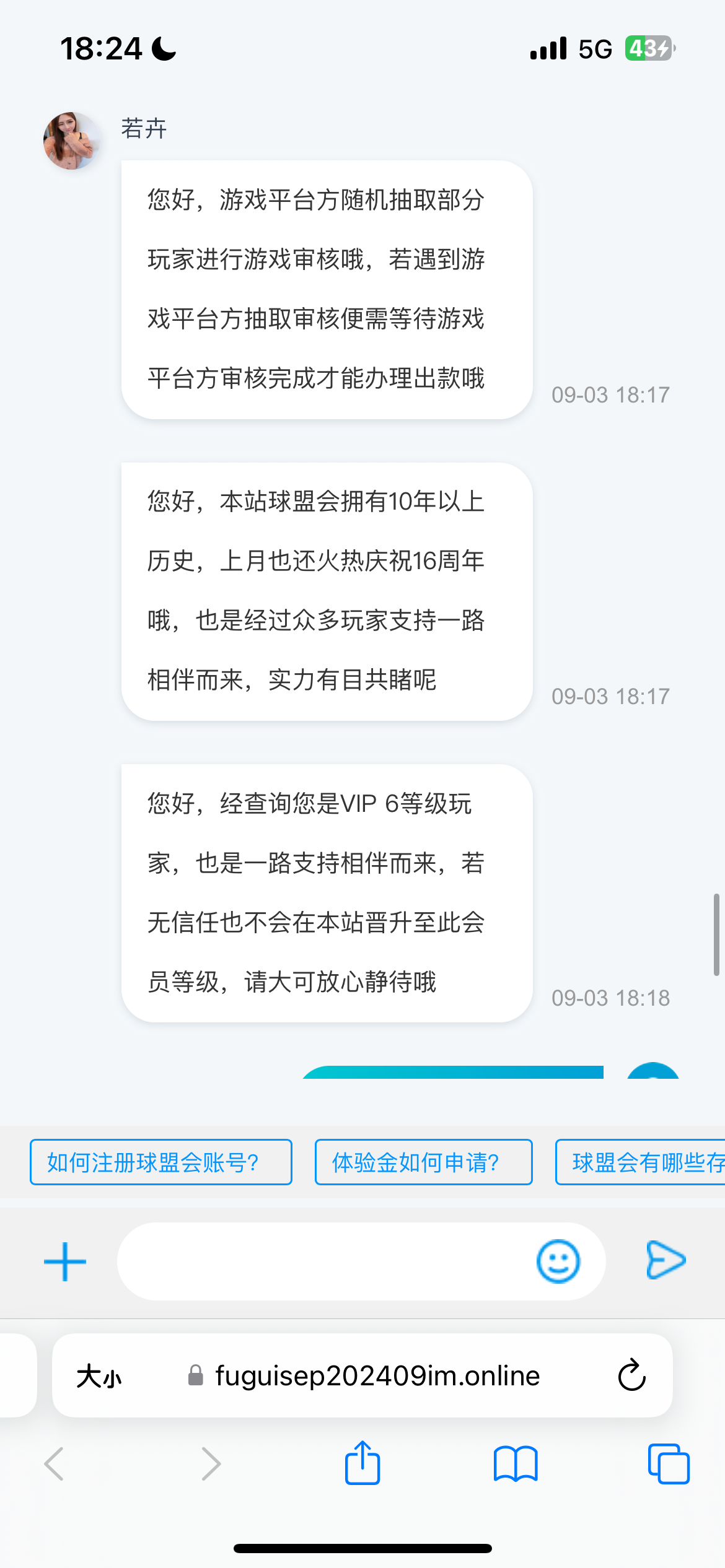
Task: Show all open Safari tabs
Action: 668,1464
